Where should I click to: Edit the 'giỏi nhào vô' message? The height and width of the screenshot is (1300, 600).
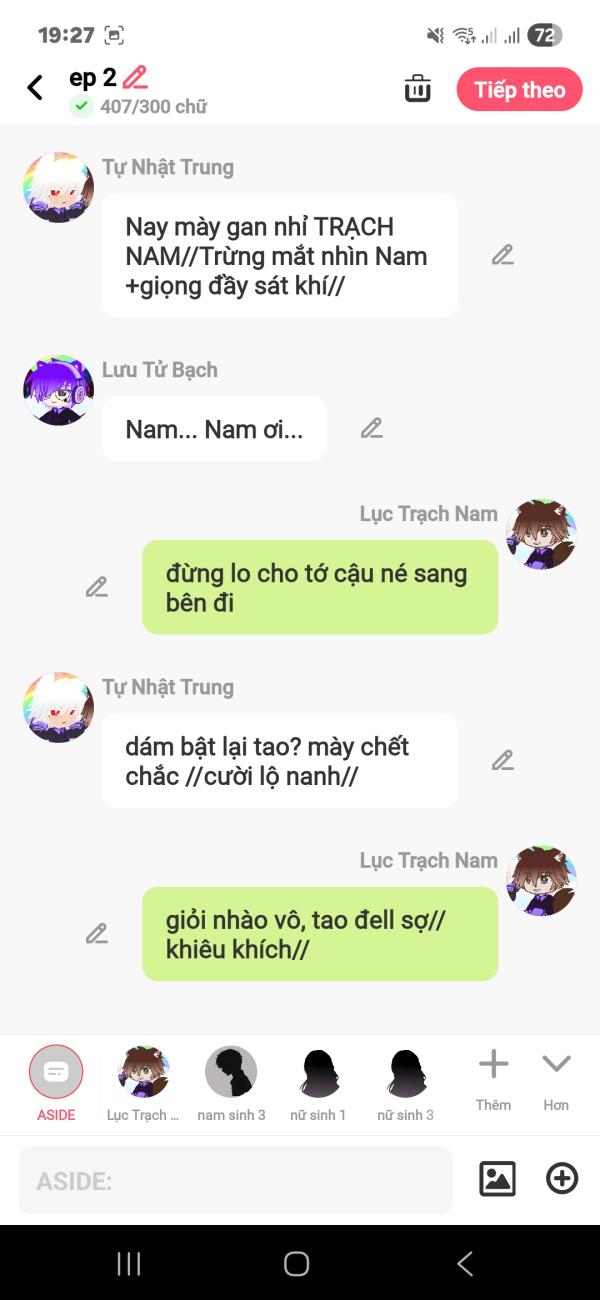click(97, 934)
